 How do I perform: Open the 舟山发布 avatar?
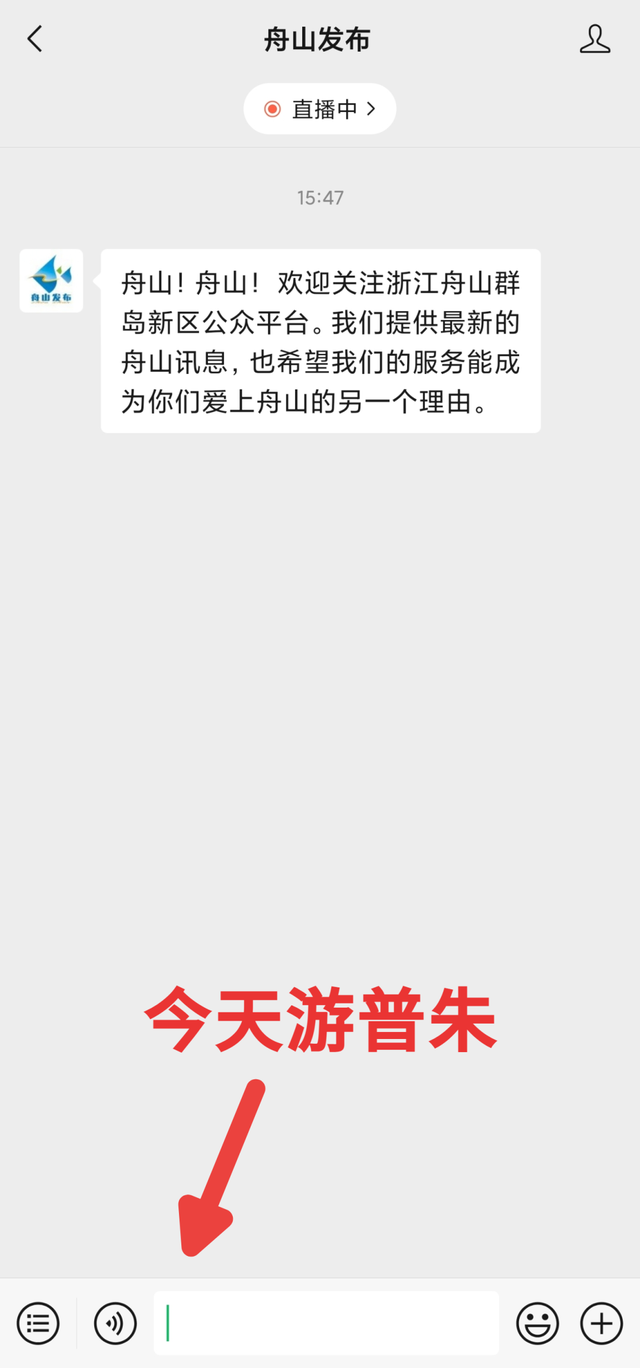click(x=51, y=281)
